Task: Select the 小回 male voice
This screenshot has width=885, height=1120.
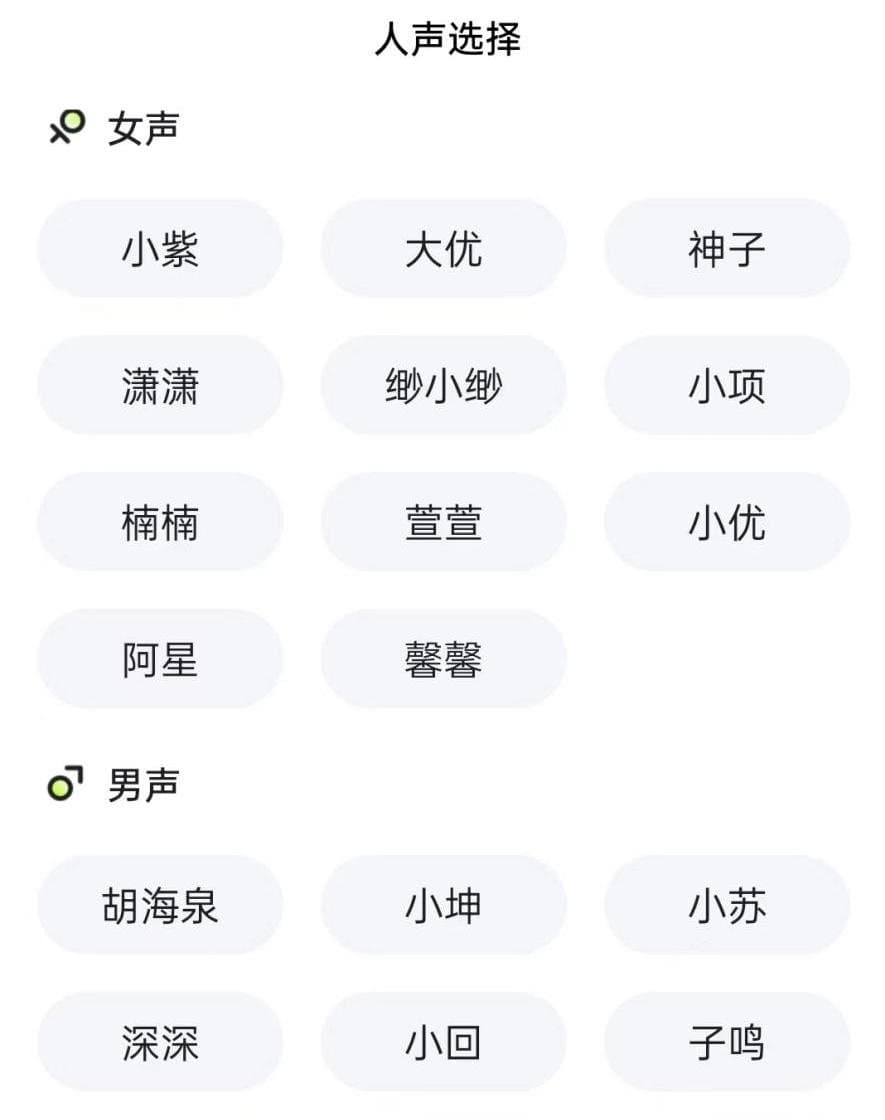Action: (x=444, y=1043)
